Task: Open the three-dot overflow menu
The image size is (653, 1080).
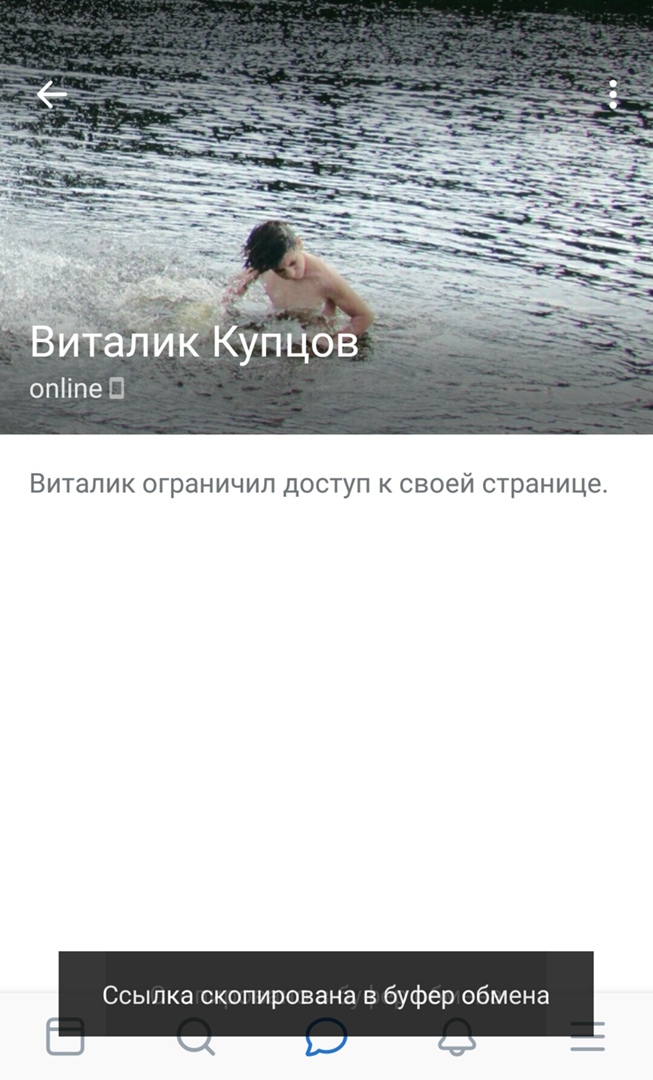Action: point(613,95)
